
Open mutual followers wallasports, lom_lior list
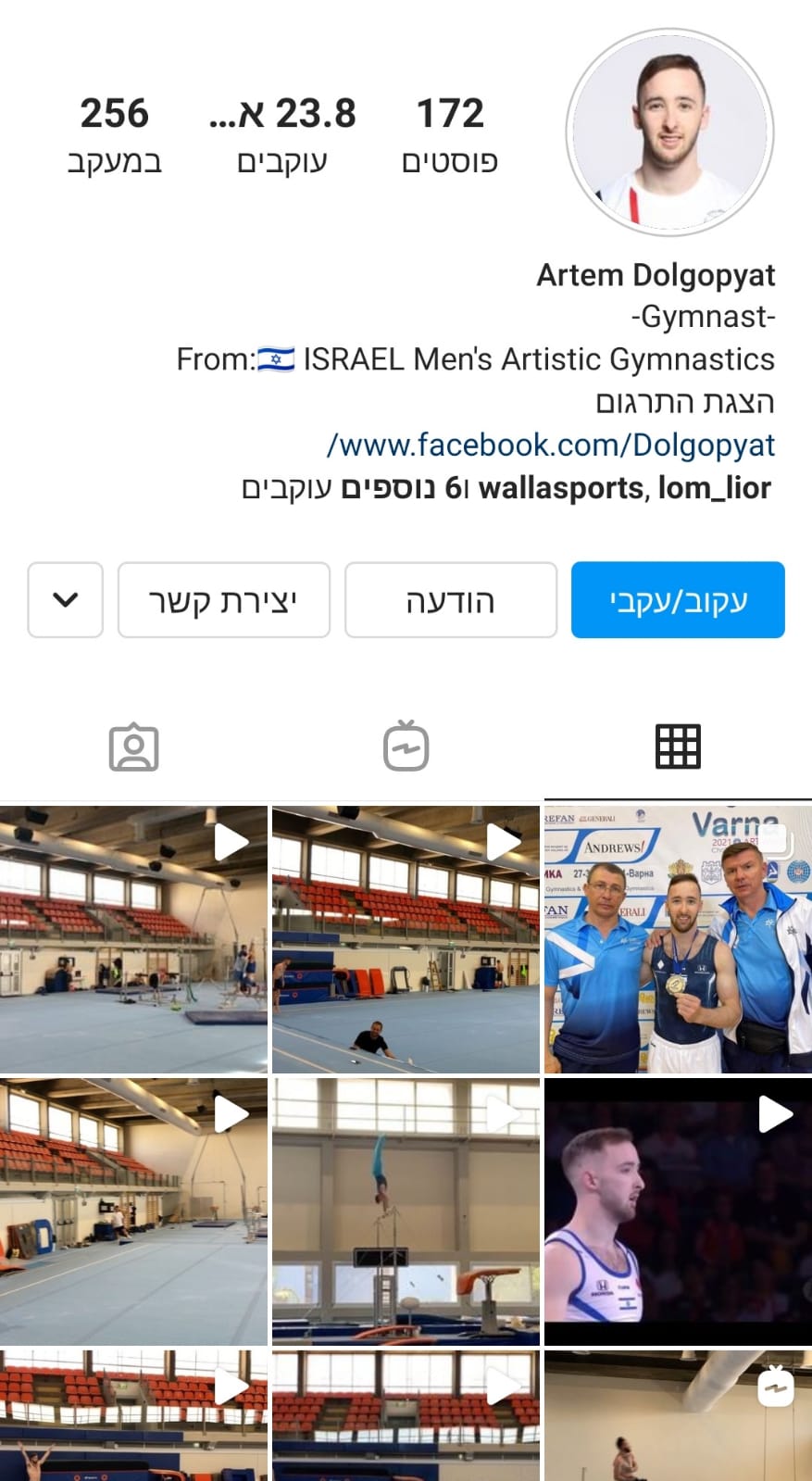(506, 488)
